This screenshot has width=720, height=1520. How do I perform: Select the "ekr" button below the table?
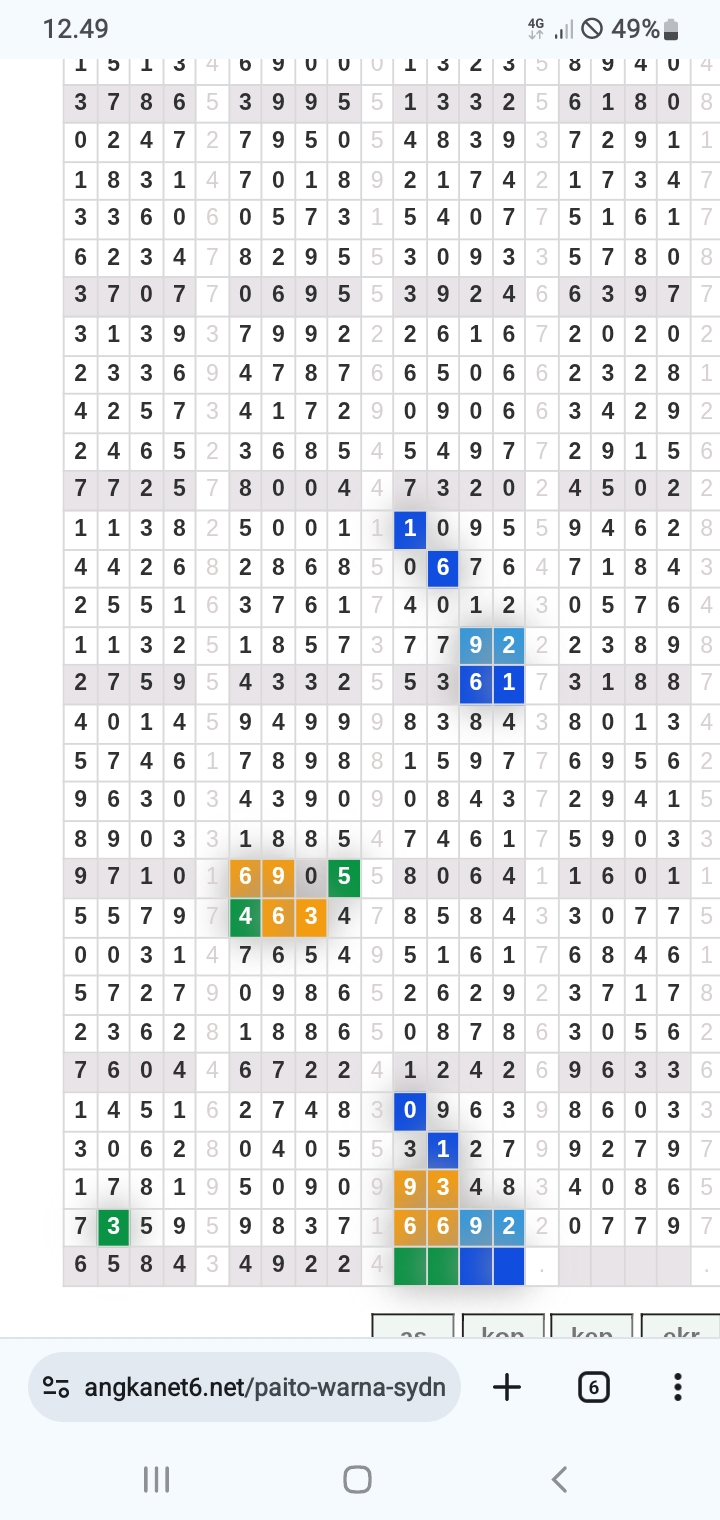point(681,1327)
